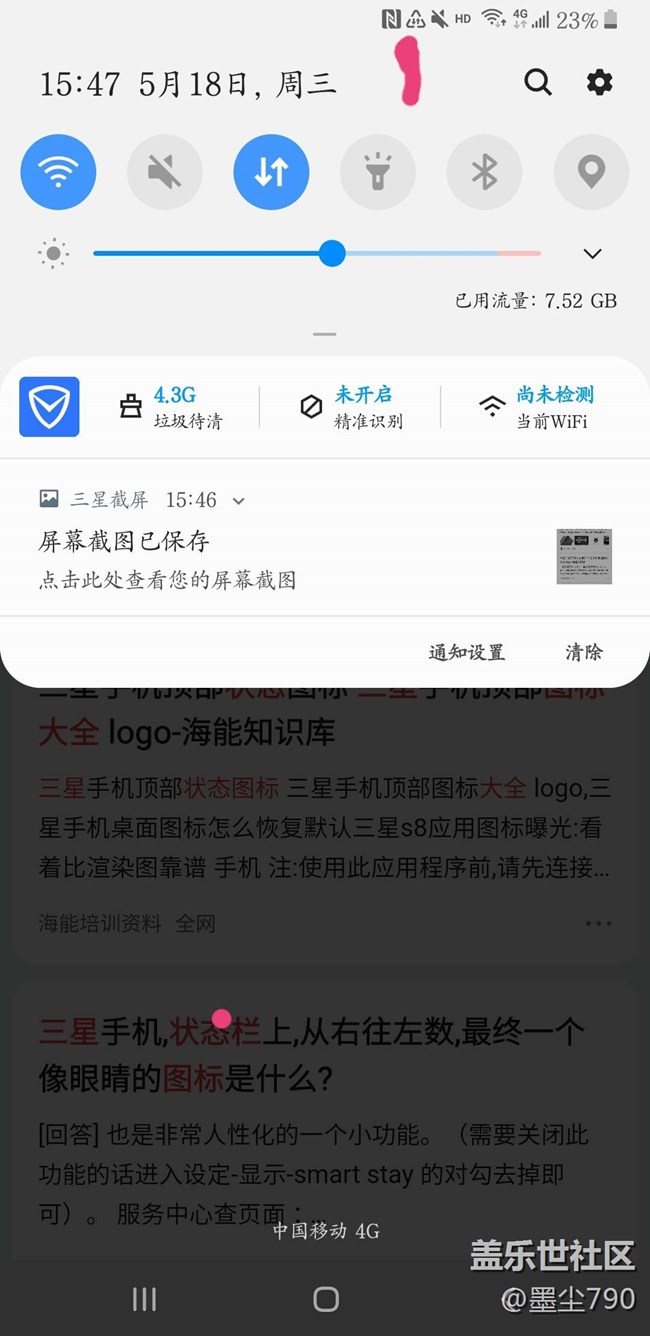Tap 清除 to clear notifications
Image resolution: width=650 pixels, height=1336 pixels.
pyautogui.click(x=584, y=652)
